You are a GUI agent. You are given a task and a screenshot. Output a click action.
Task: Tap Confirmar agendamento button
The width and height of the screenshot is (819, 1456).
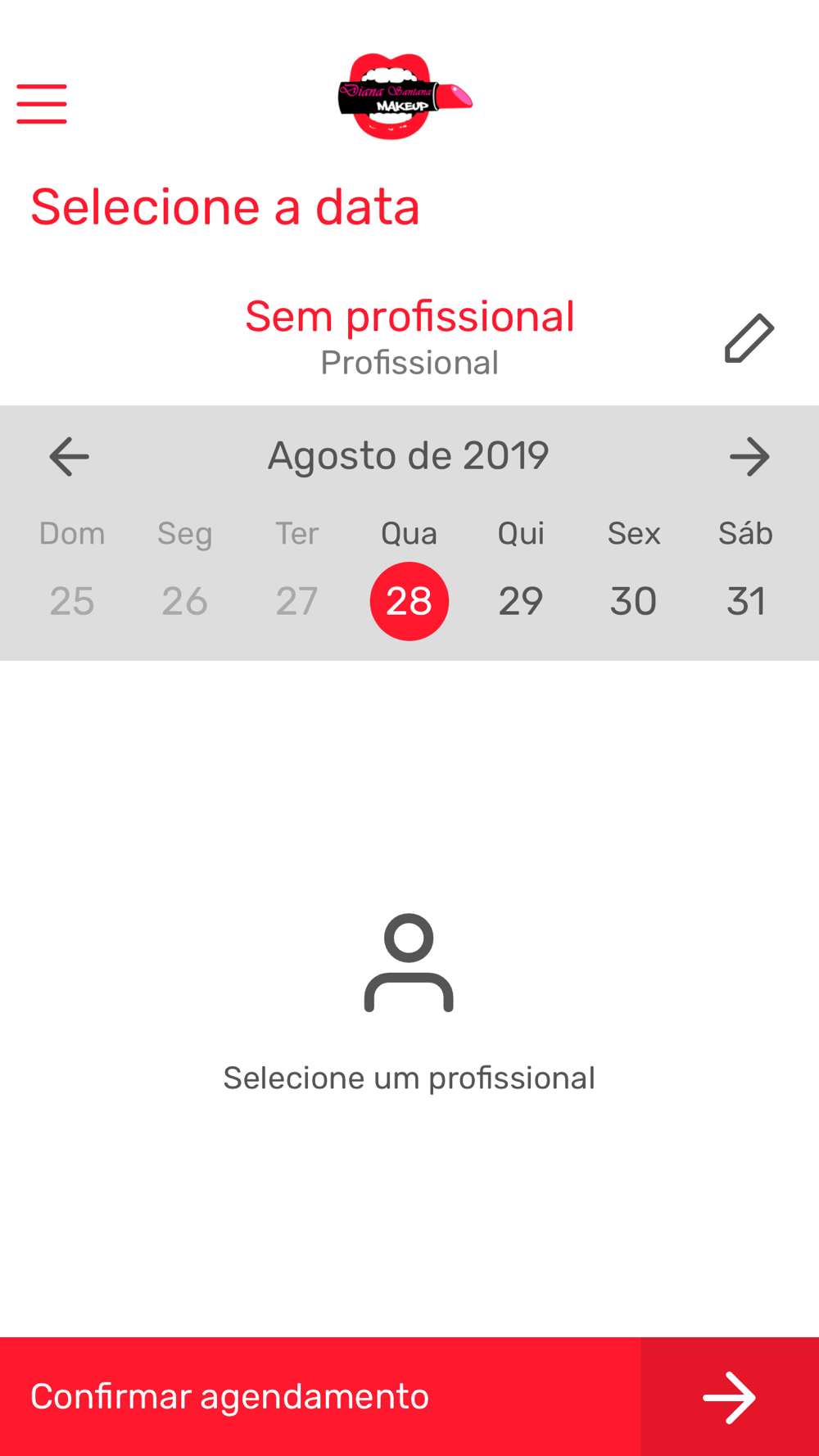pos(409,1396)
